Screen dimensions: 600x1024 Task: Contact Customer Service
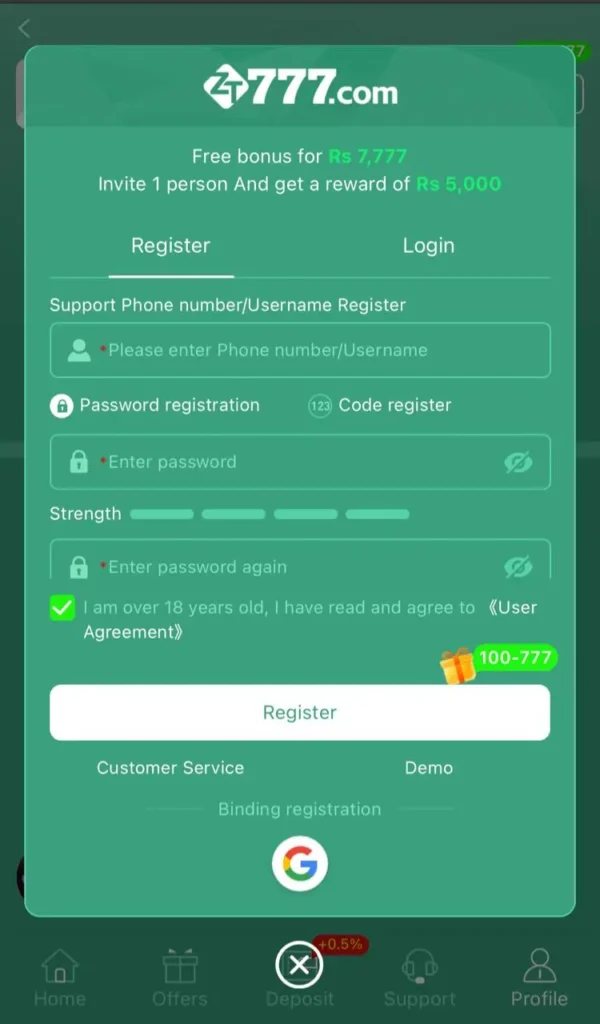click(170, 768)
